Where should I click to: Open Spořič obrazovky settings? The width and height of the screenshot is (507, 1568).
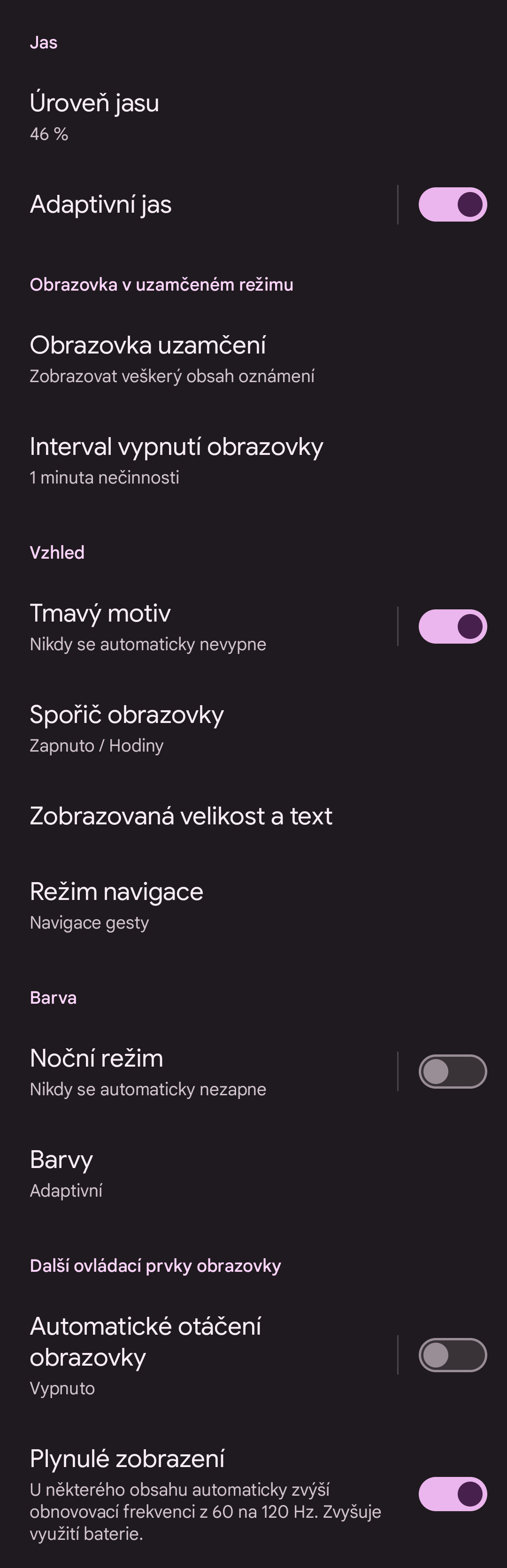pyautogui.click(x=183, y=728)
